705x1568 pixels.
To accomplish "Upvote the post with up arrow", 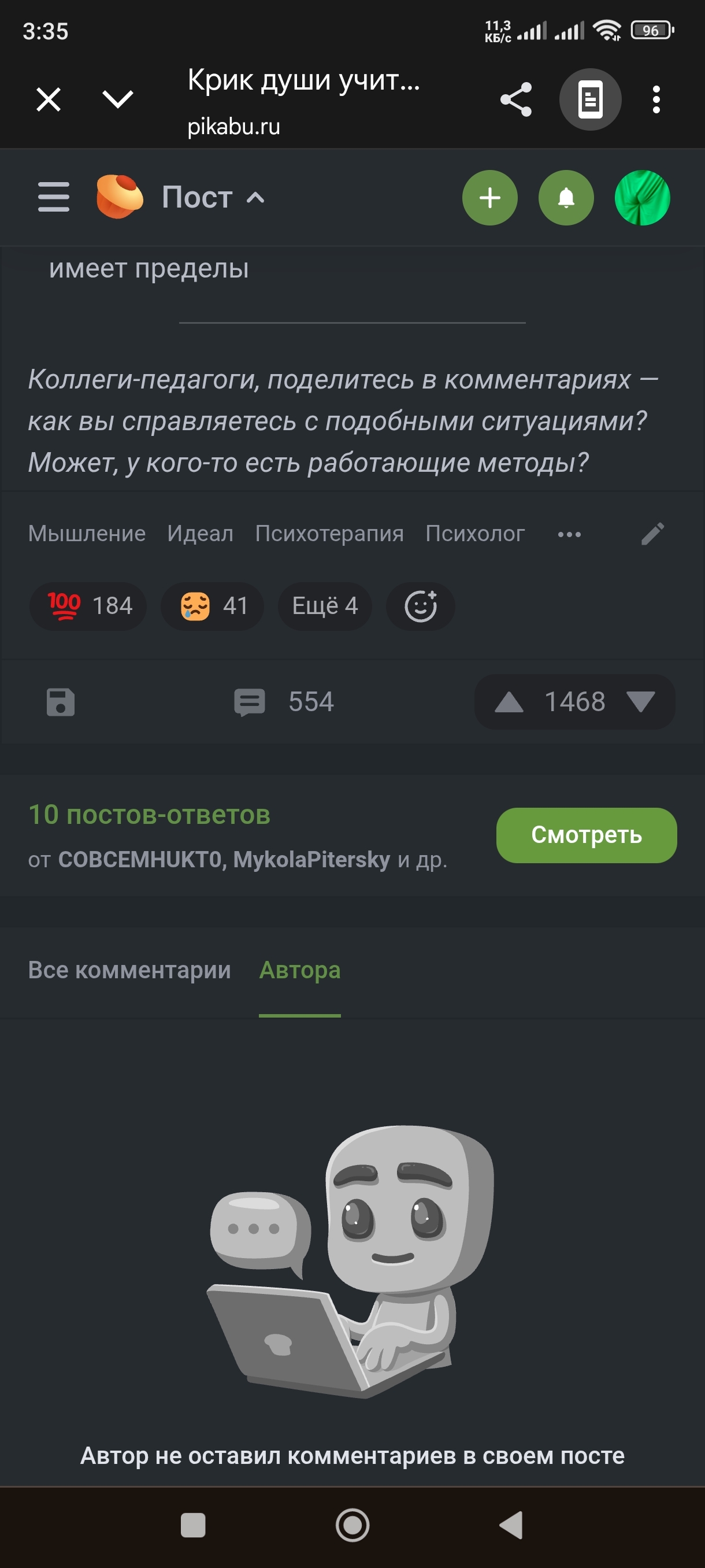I will pyautogui.click(x=509, y=702).
